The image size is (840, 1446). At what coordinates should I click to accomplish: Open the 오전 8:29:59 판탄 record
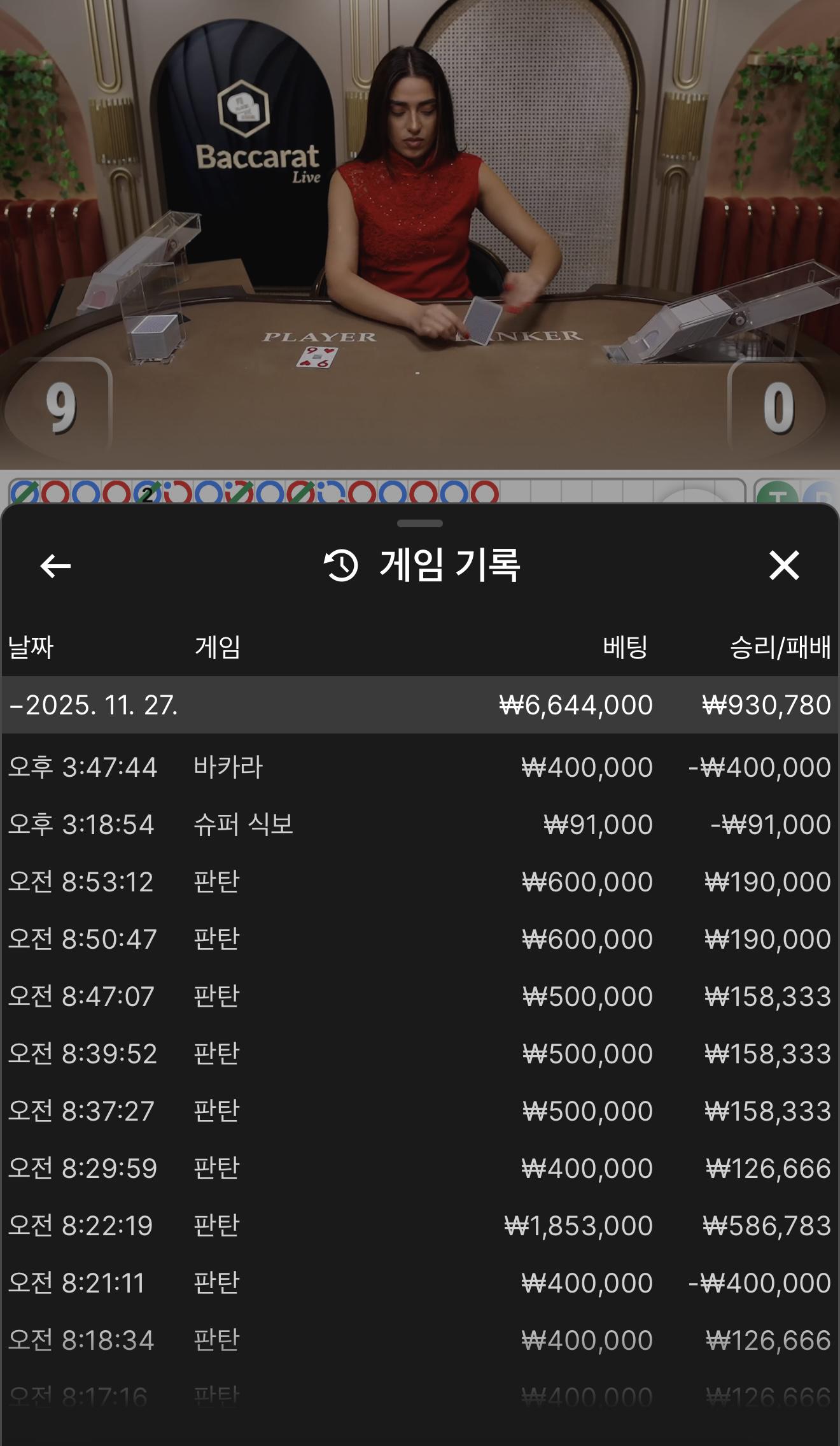[419, 1168]
